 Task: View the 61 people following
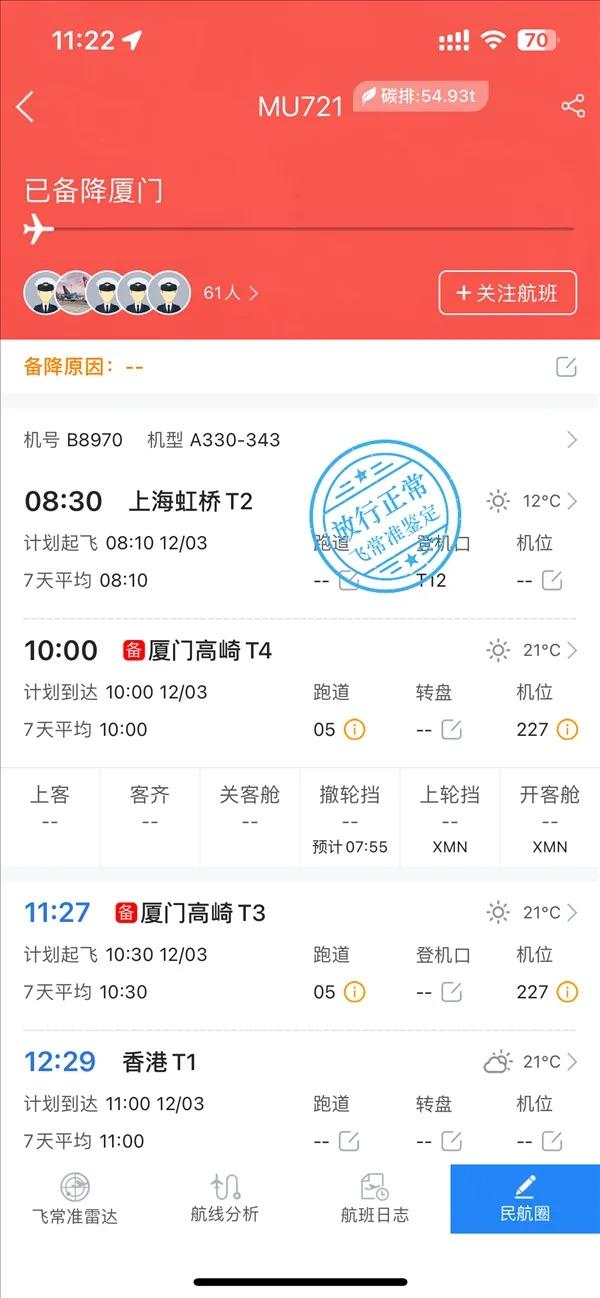[231, 293]
